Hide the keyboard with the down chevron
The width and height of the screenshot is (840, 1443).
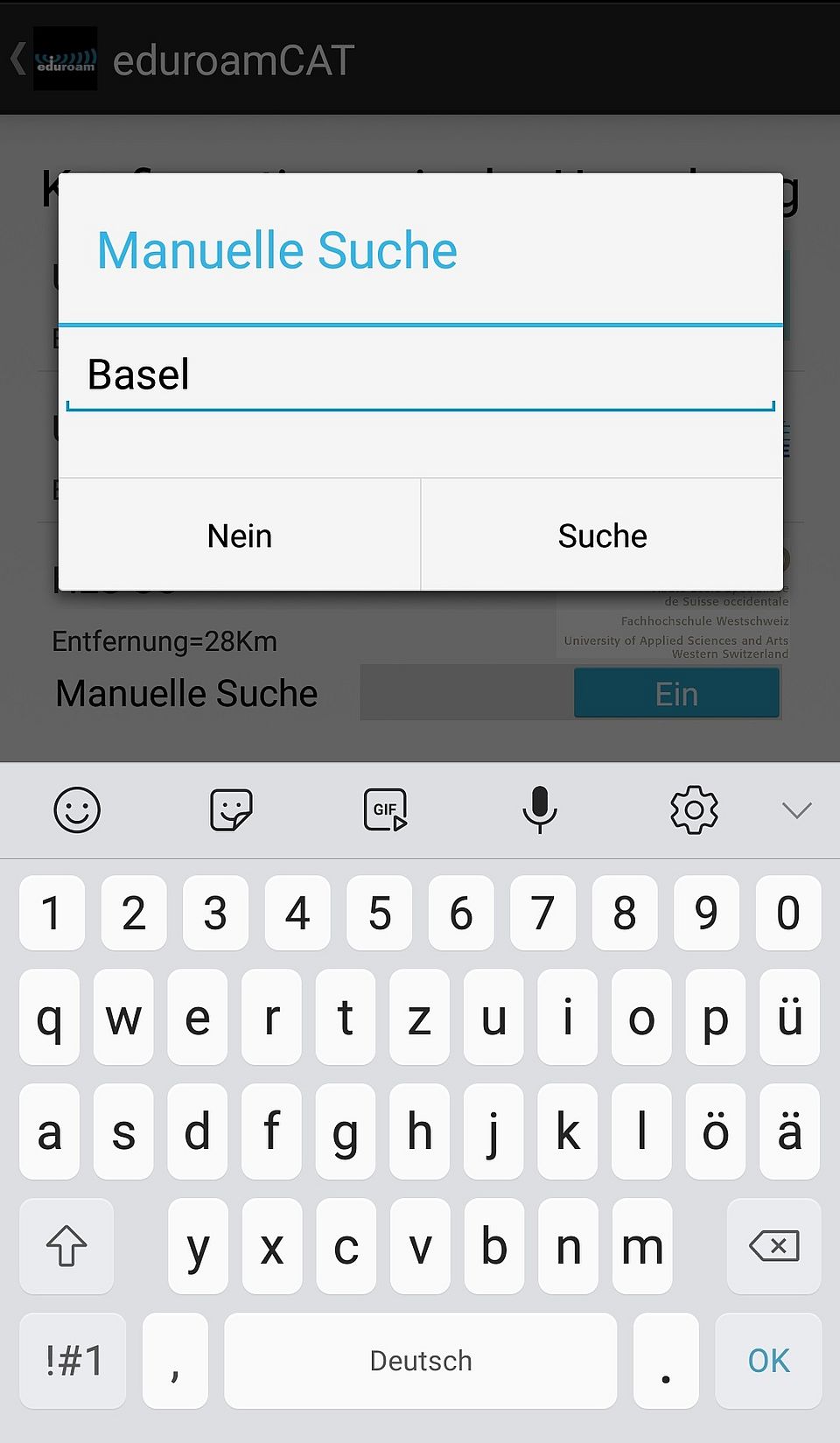pyautogui.click(x=796, y=810)
